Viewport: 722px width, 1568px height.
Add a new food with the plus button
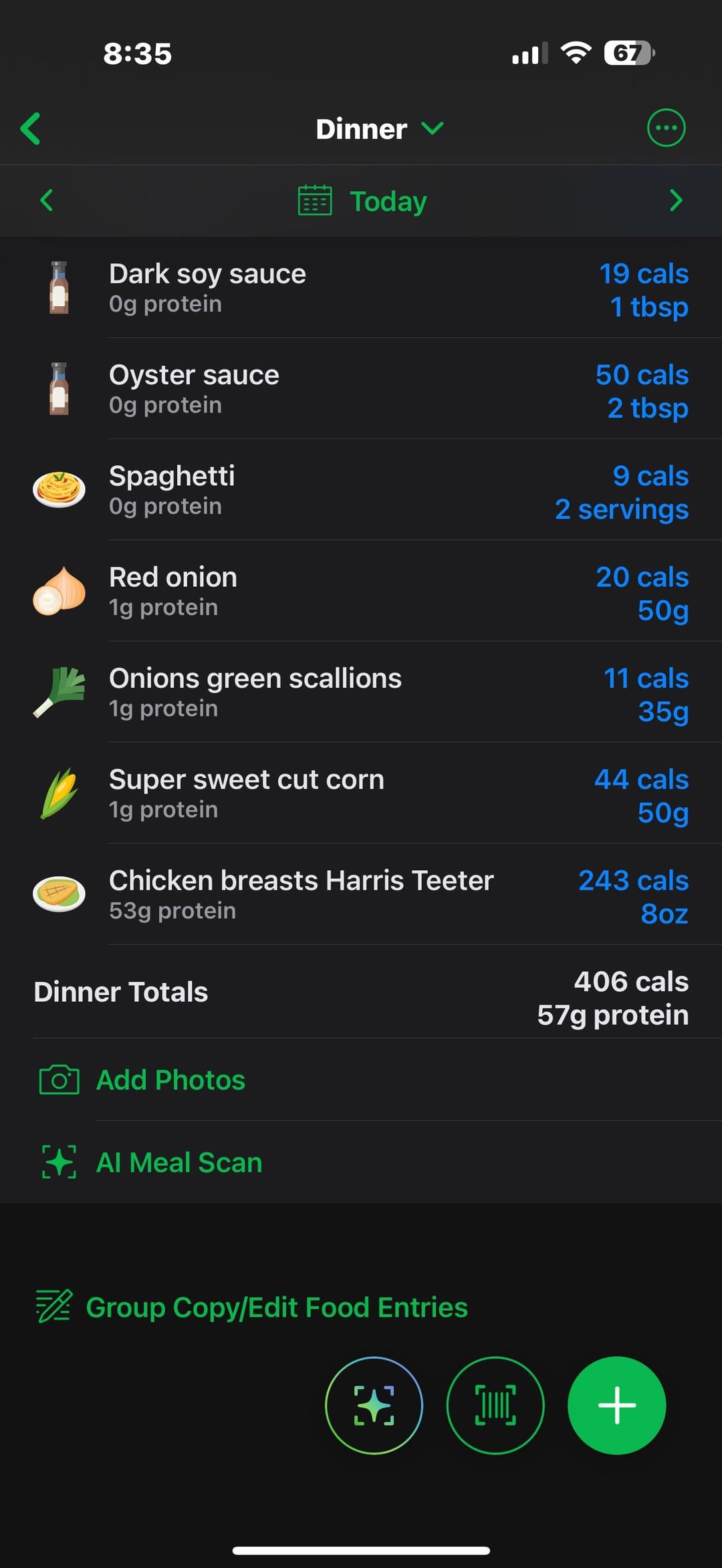(x=616, y=1406)
